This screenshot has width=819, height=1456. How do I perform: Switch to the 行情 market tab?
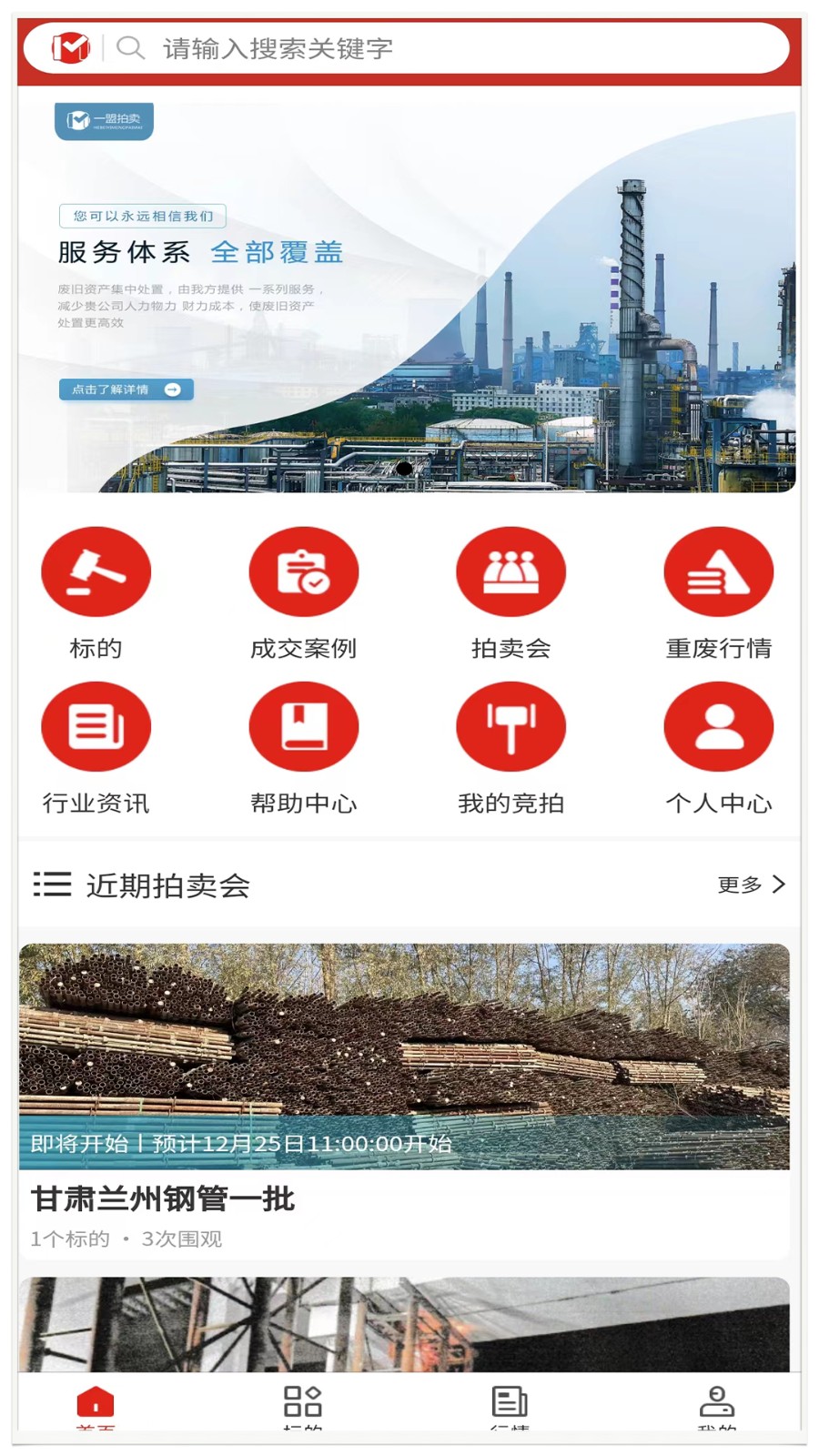coord(510,1405)
